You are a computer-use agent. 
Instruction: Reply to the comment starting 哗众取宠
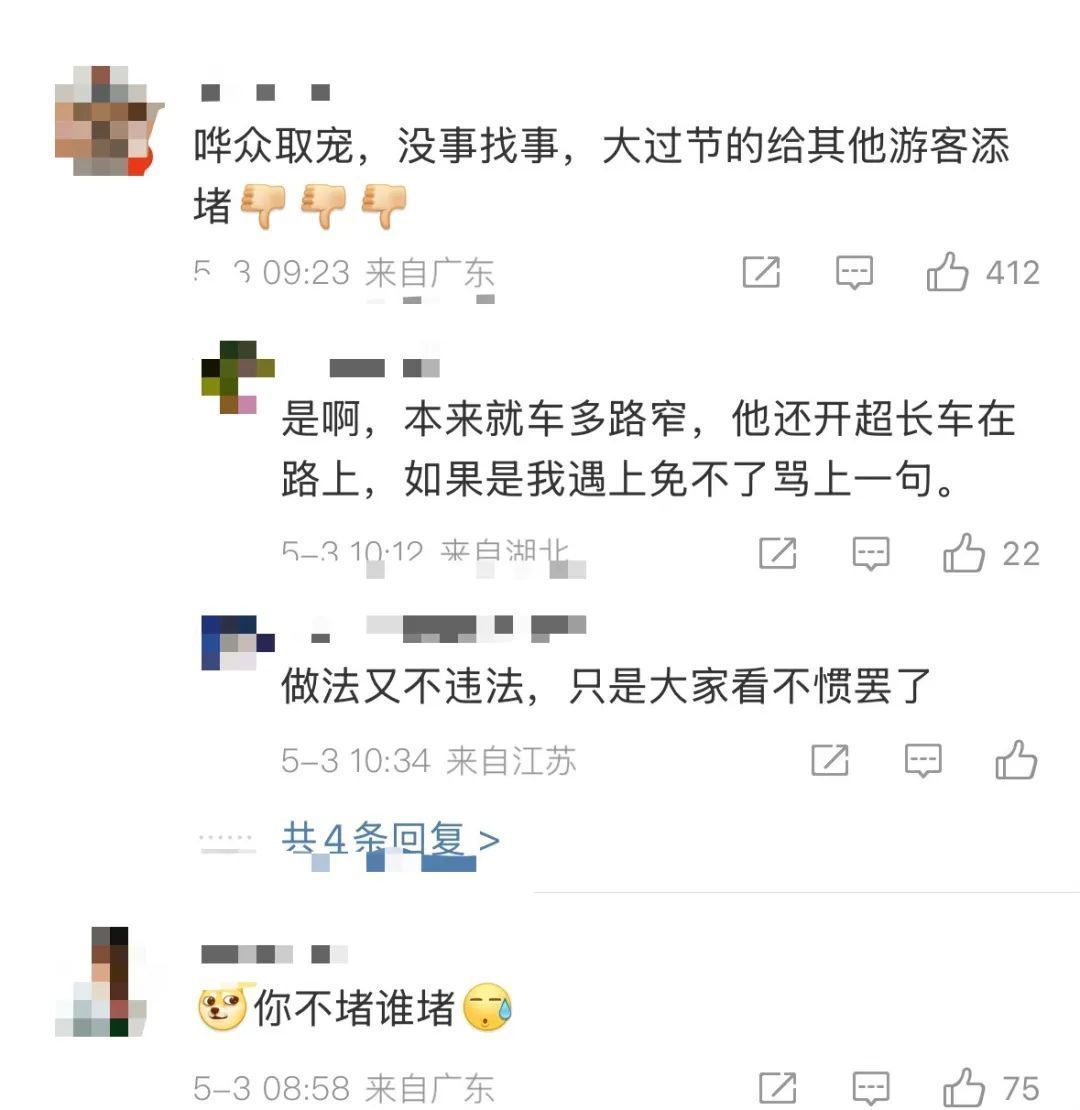tap(854, 272)
